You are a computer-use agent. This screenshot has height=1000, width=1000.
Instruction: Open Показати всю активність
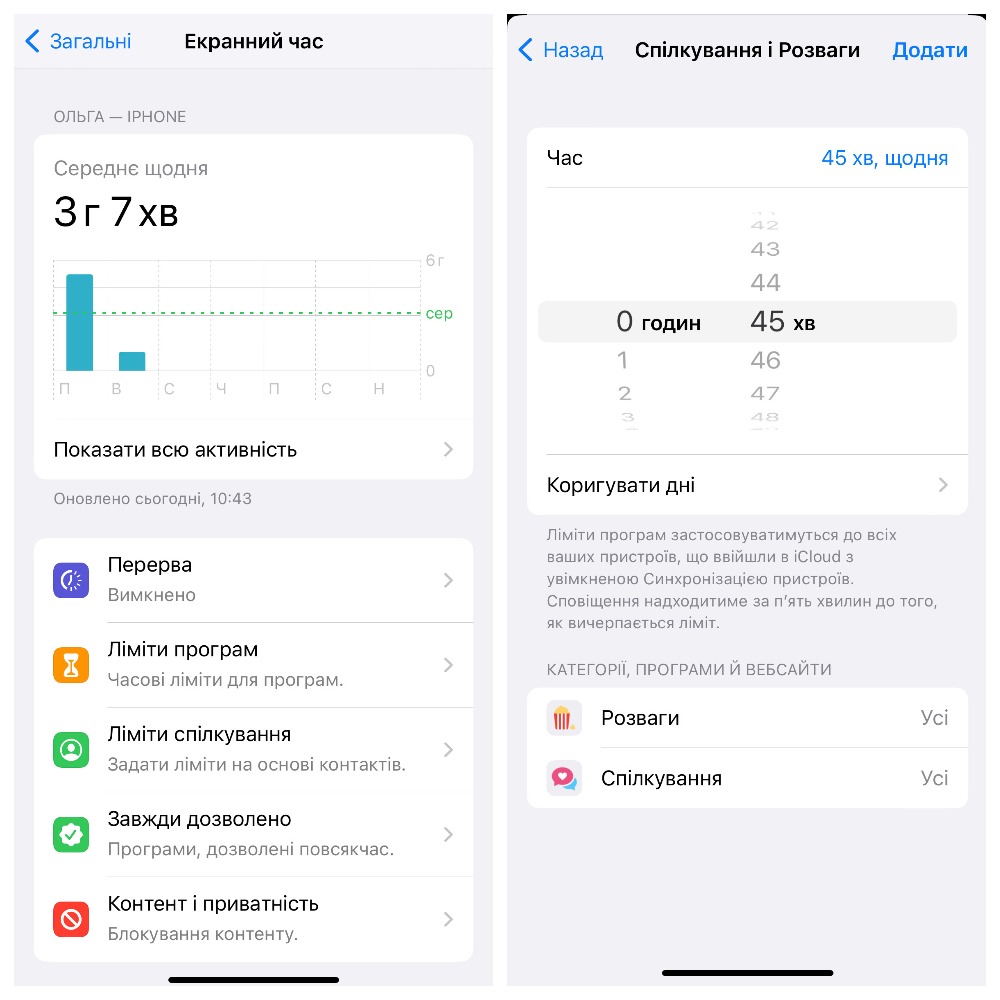click(x=253, y=450)
